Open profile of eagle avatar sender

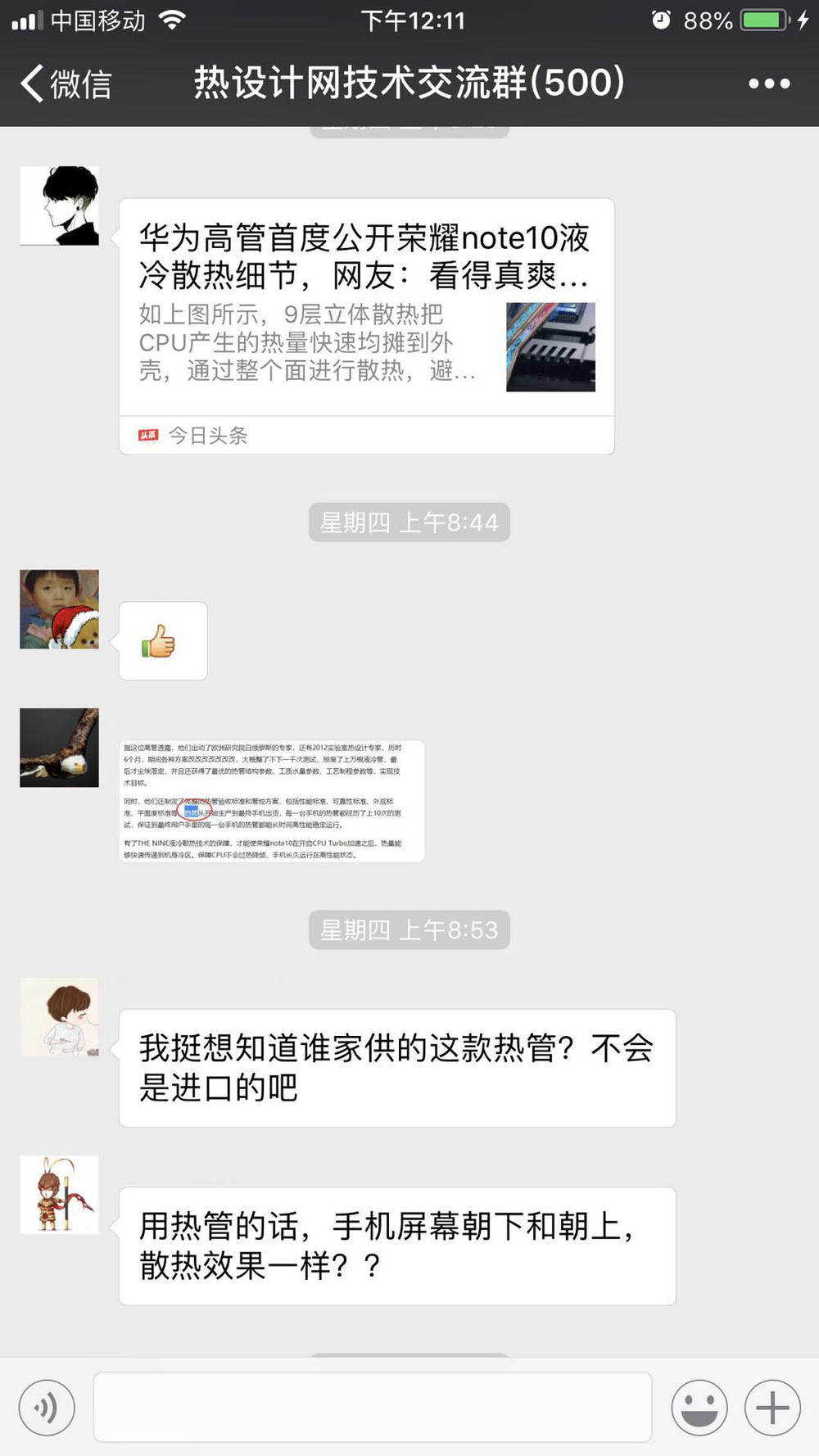tap(60, 748)
